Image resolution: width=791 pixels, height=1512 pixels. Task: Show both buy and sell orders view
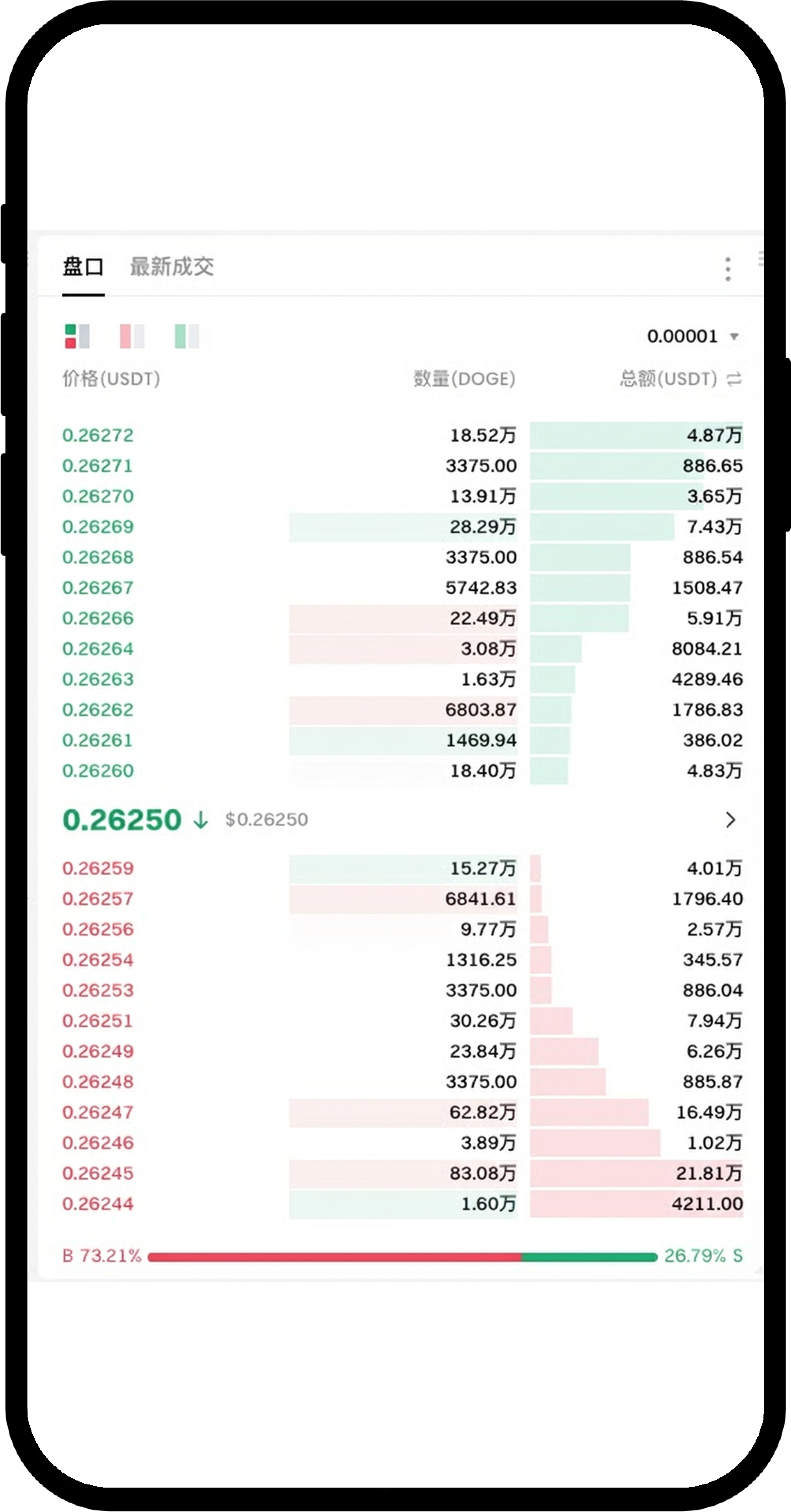click(78, 336)
